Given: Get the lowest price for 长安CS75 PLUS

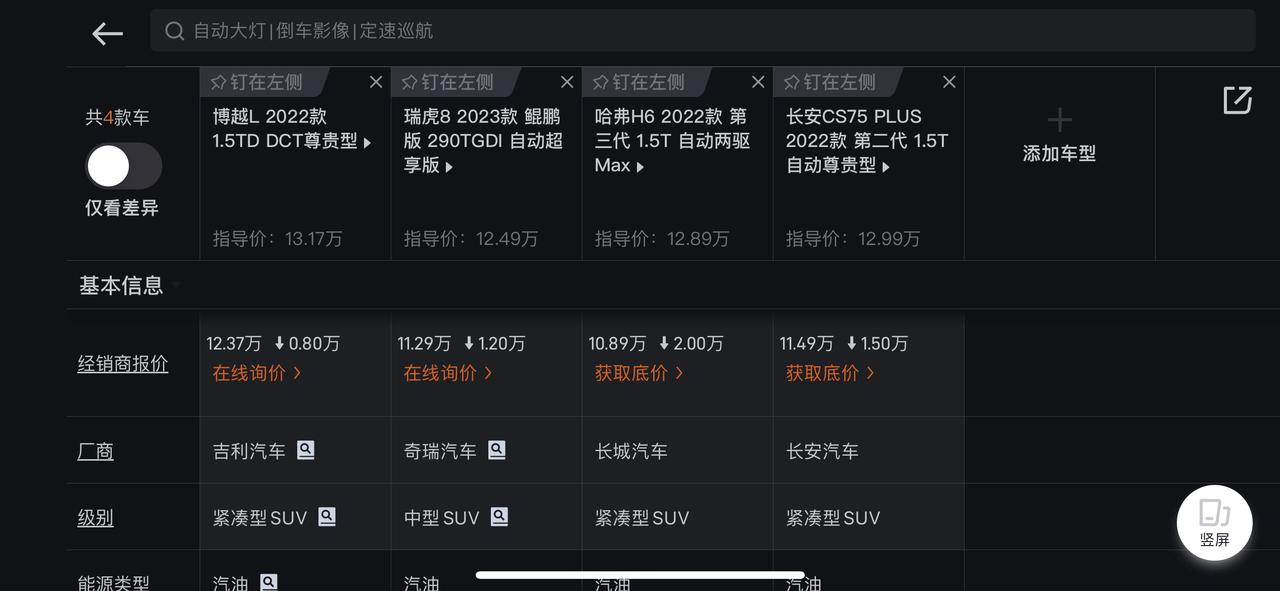Looking at the screenshot, I should [830, 373].
